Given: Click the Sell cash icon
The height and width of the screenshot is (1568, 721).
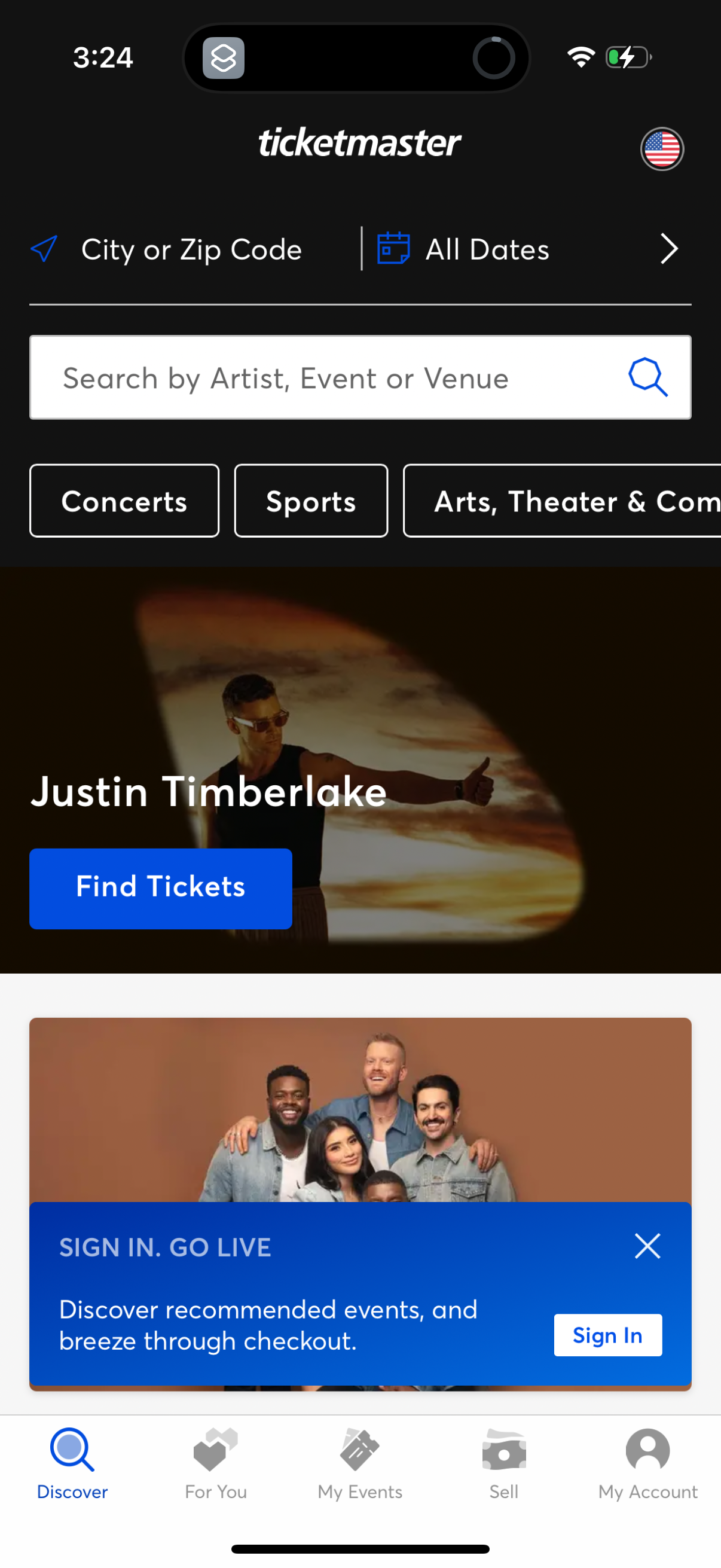Looking at the screenshot, I should coord(503,1450).
